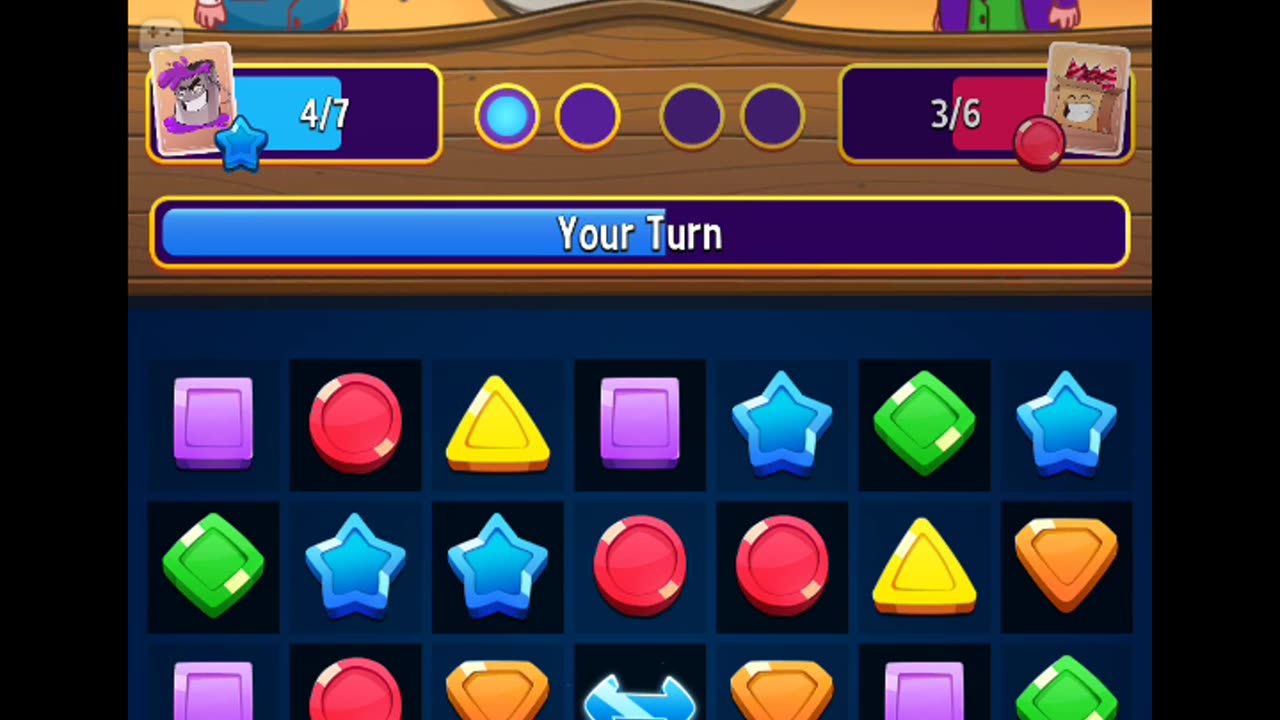Open your player avatar card
The height and width of the screenshot is (720, 1280).
[192, 98]
